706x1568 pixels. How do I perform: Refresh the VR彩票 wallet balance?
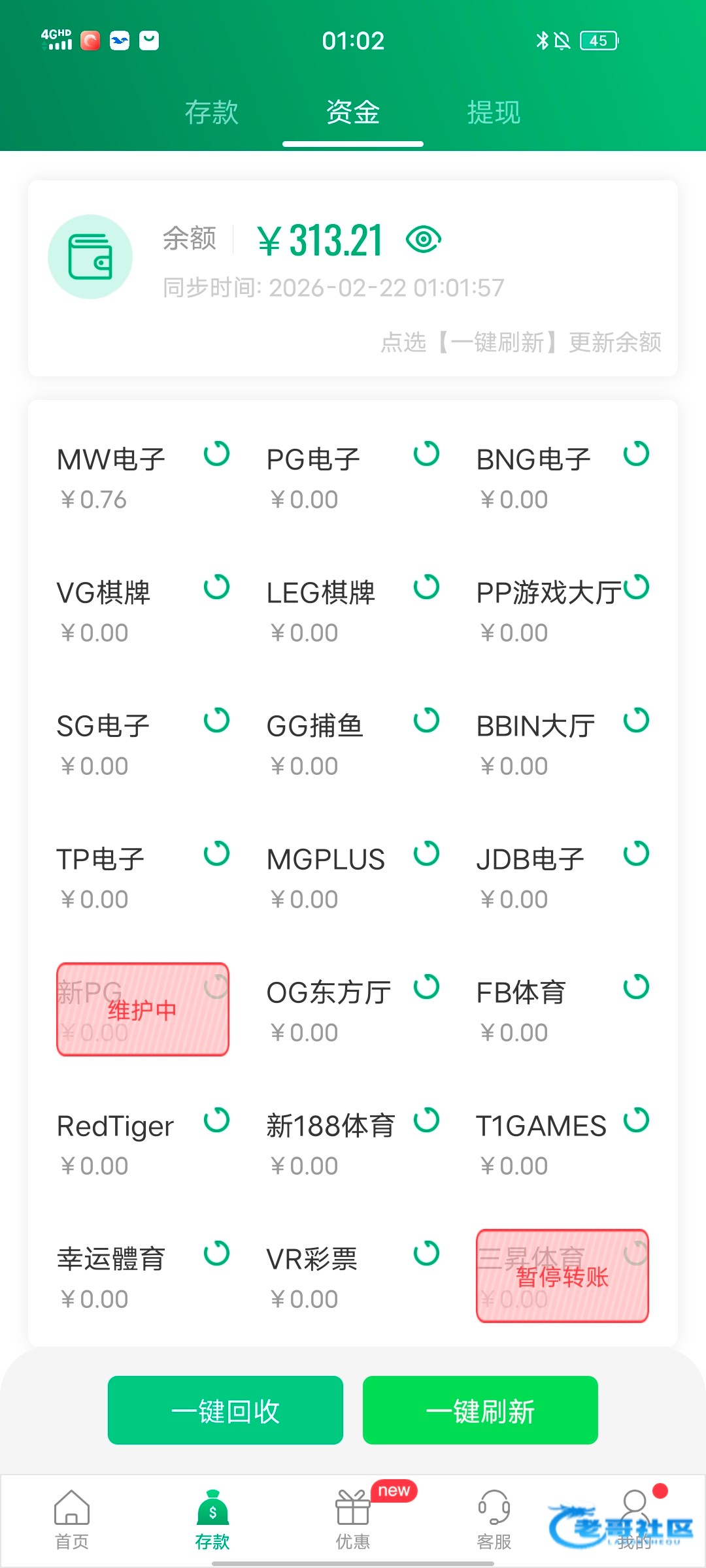427,1254
